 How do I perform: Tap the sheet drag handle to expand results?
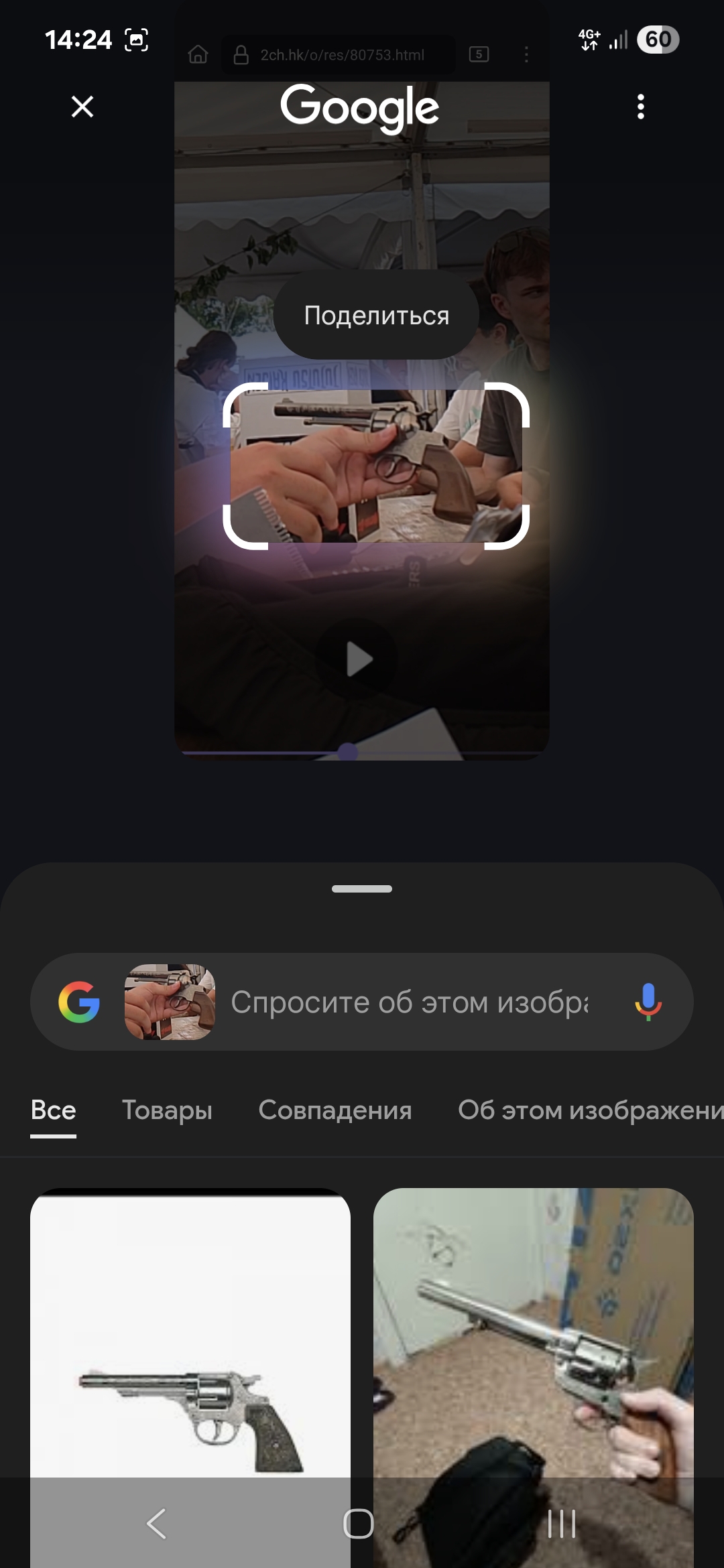362,889
